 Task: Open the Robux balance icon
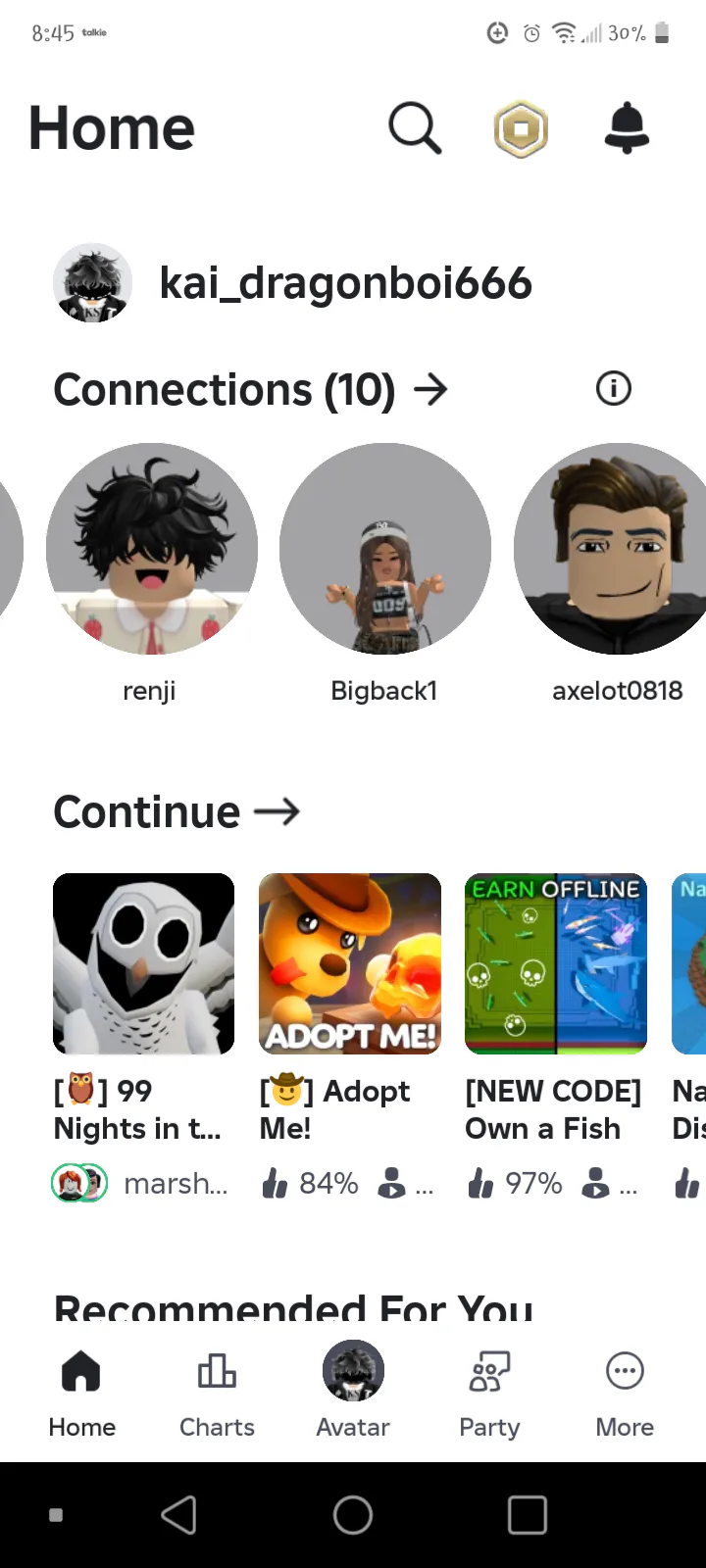pos(521,128)
